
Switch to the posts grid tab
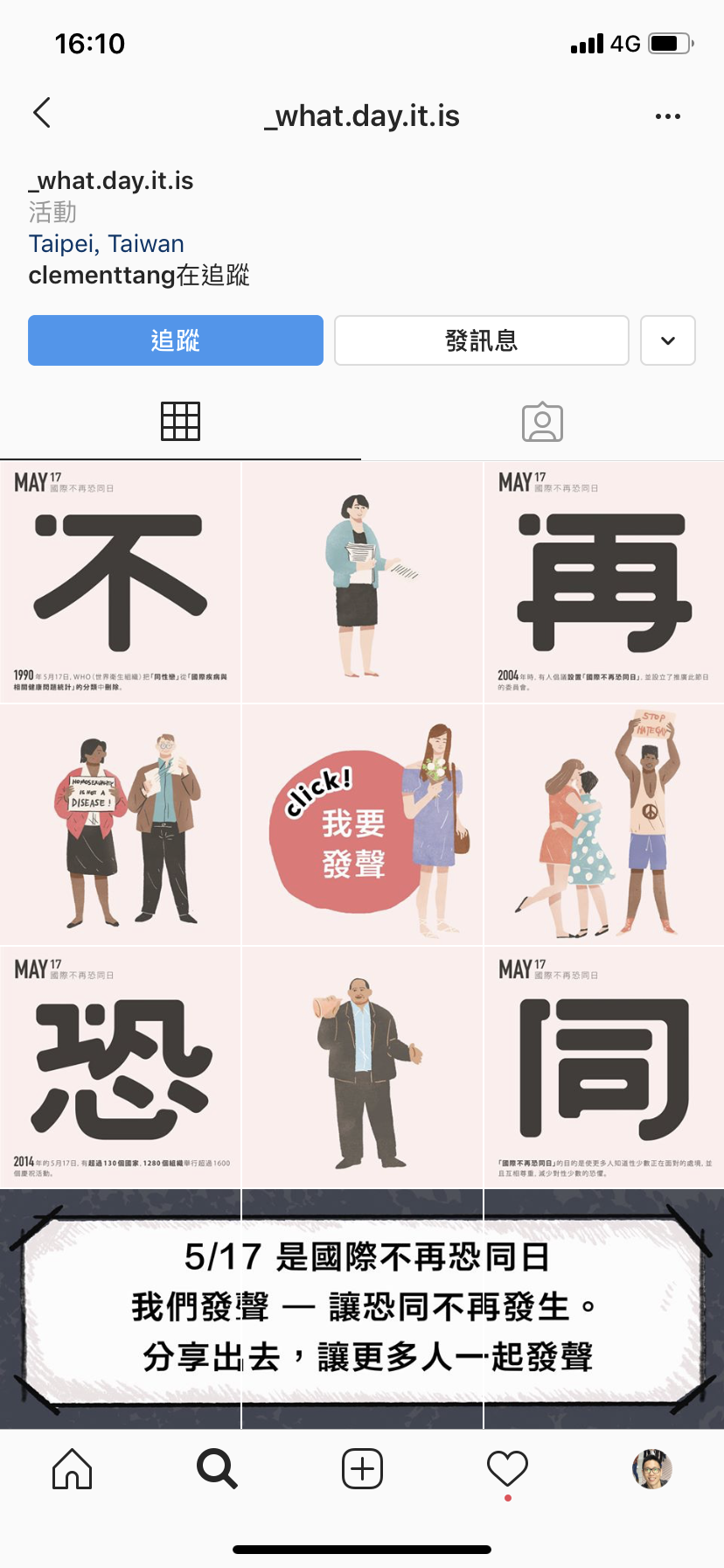click(x=180, y=422)
